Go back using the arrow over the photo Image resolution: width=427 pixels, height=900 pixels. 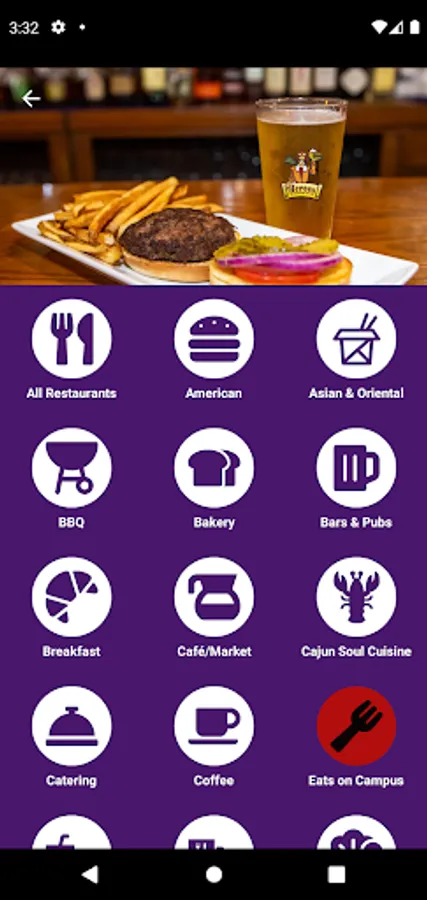(x=31, y=99)
